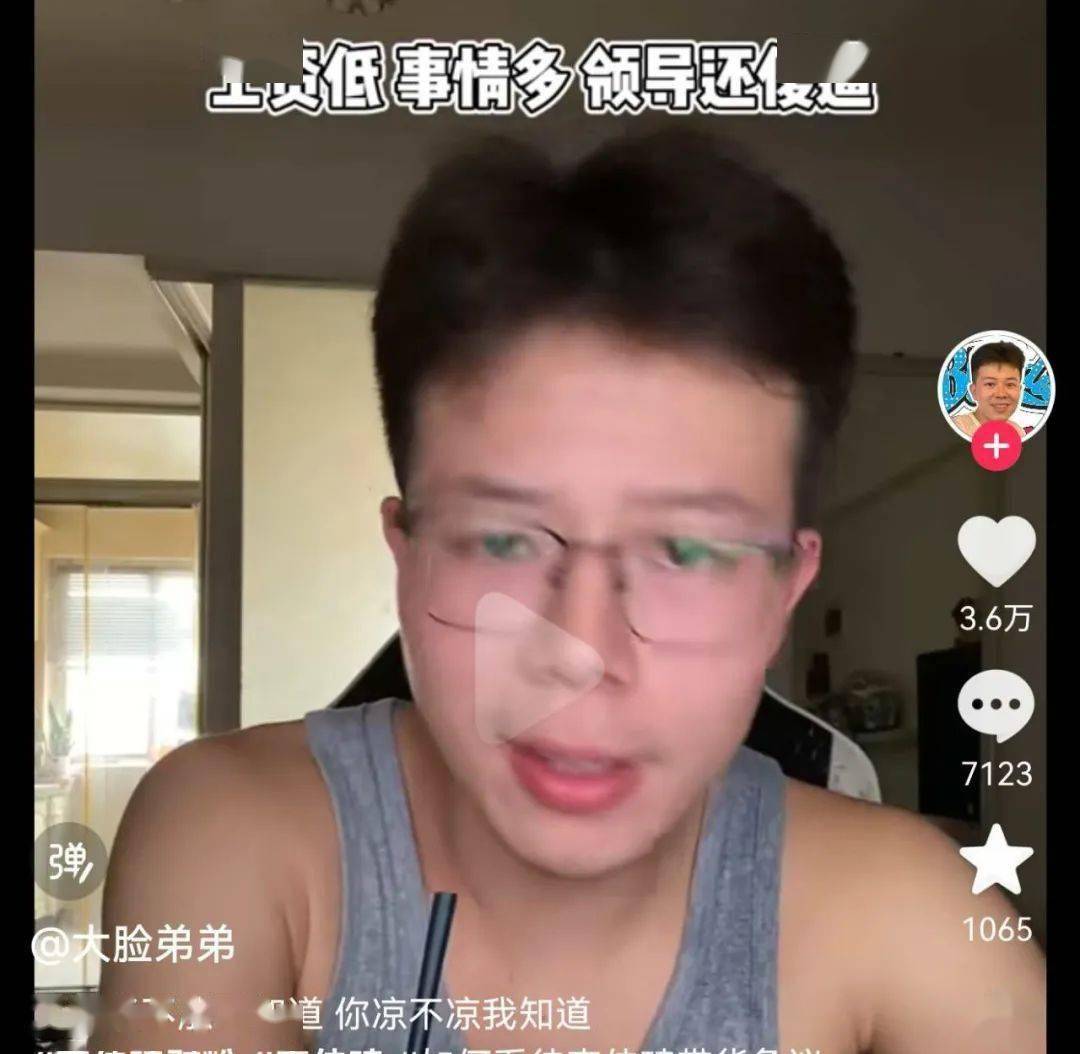Add this video to favorites

(x=996, y=860)
